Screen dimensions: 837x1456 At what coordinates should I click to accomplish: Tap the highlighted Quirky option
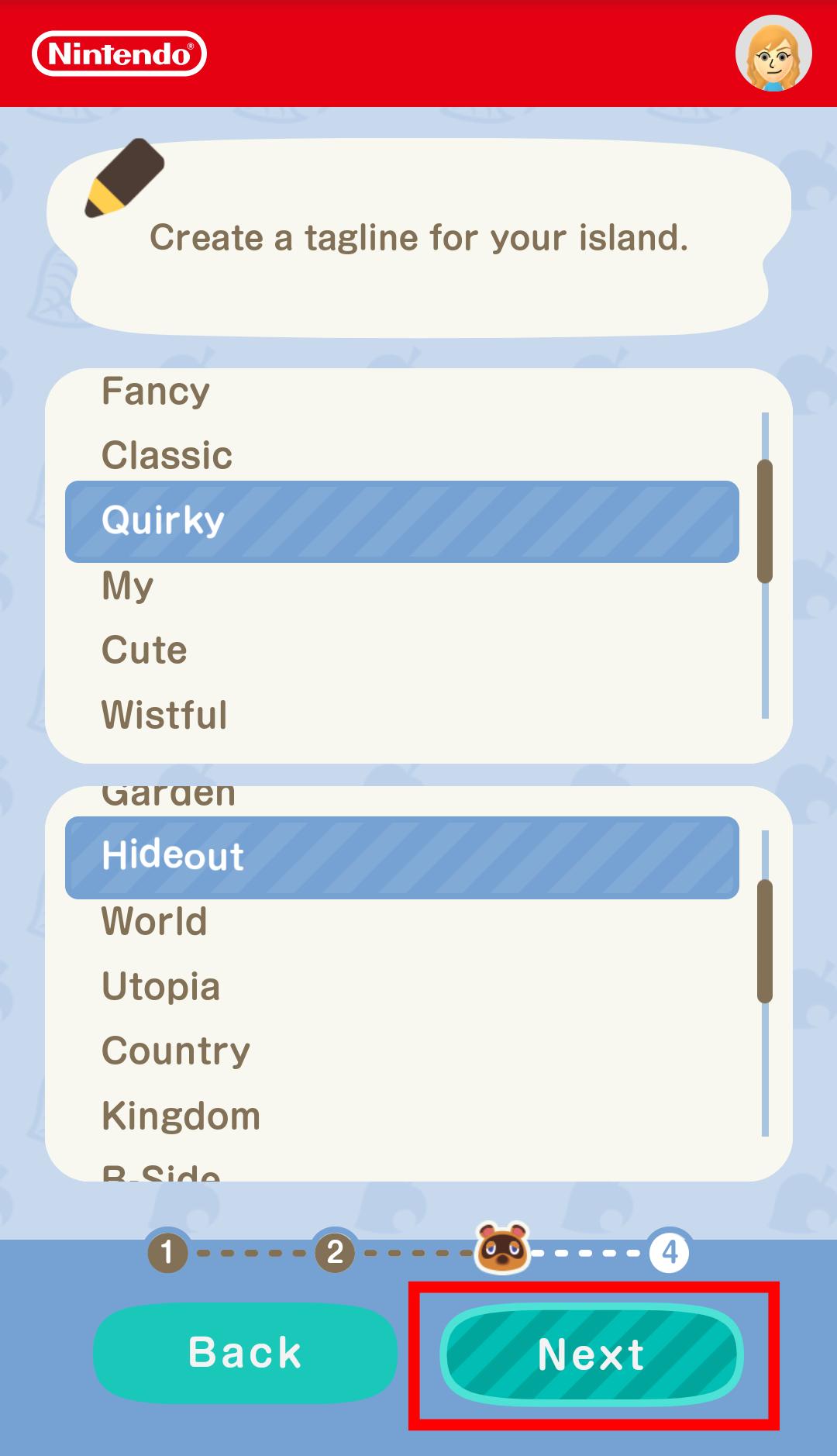pyautogui.click(x=401, y=521)
